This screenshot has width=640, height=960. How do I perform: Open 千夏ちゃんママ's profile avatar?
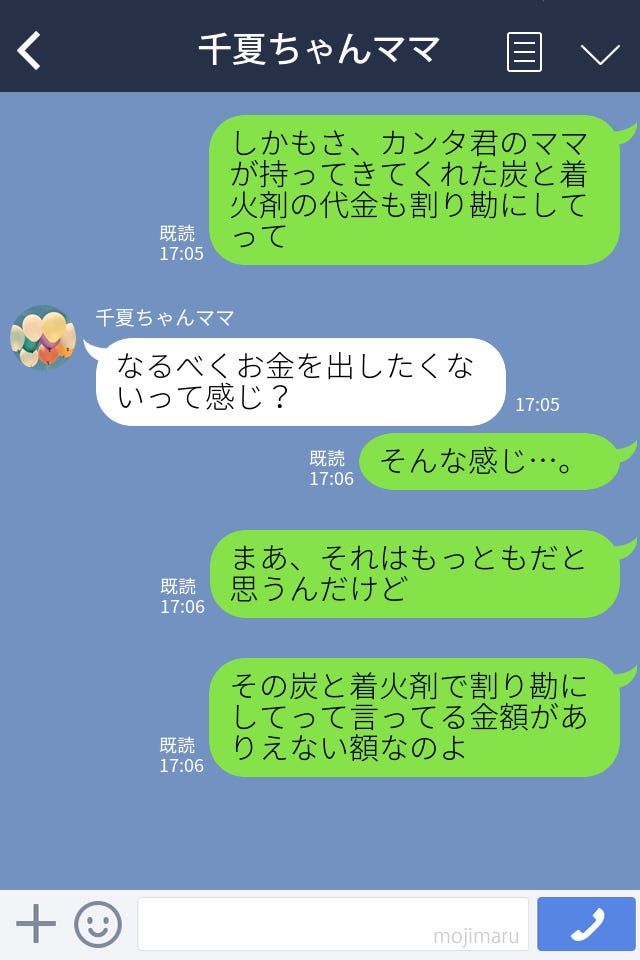43,337
